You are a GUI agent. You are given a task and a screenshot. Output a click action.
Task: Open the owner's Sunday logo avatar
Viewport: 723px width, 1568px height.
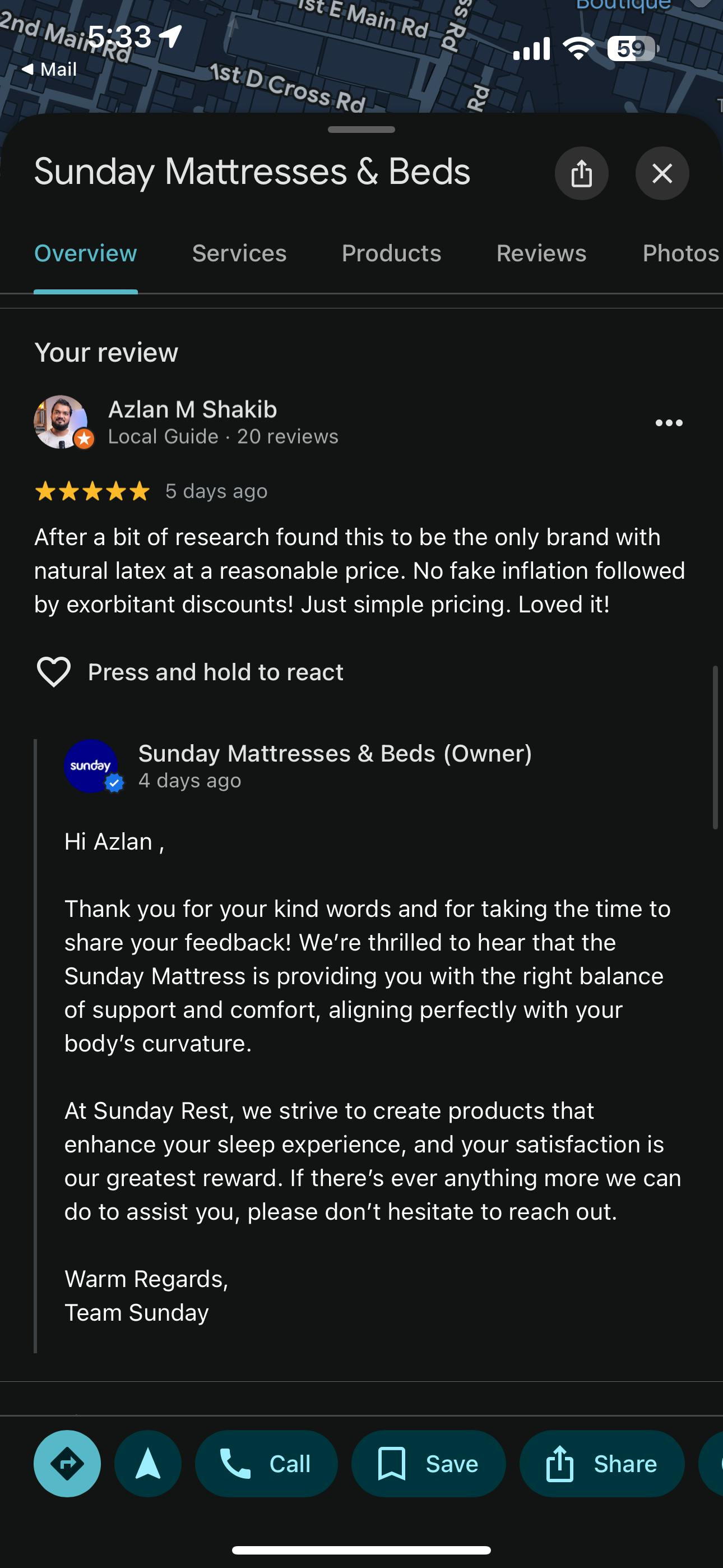91,765
